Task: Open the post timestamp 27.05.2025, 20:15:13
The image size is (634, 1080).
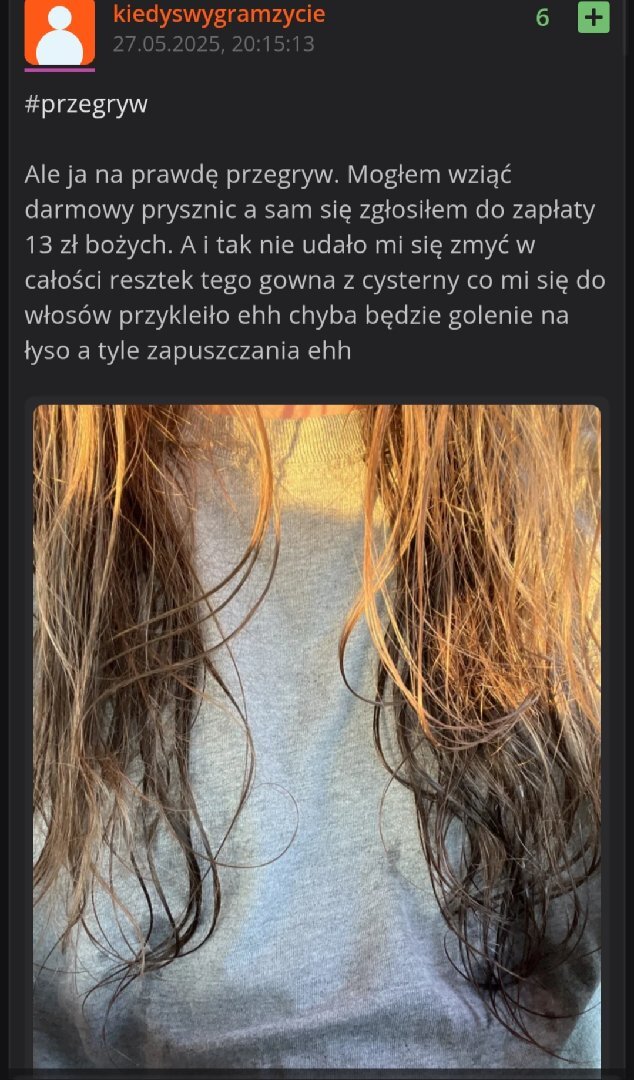Action: 213,44
